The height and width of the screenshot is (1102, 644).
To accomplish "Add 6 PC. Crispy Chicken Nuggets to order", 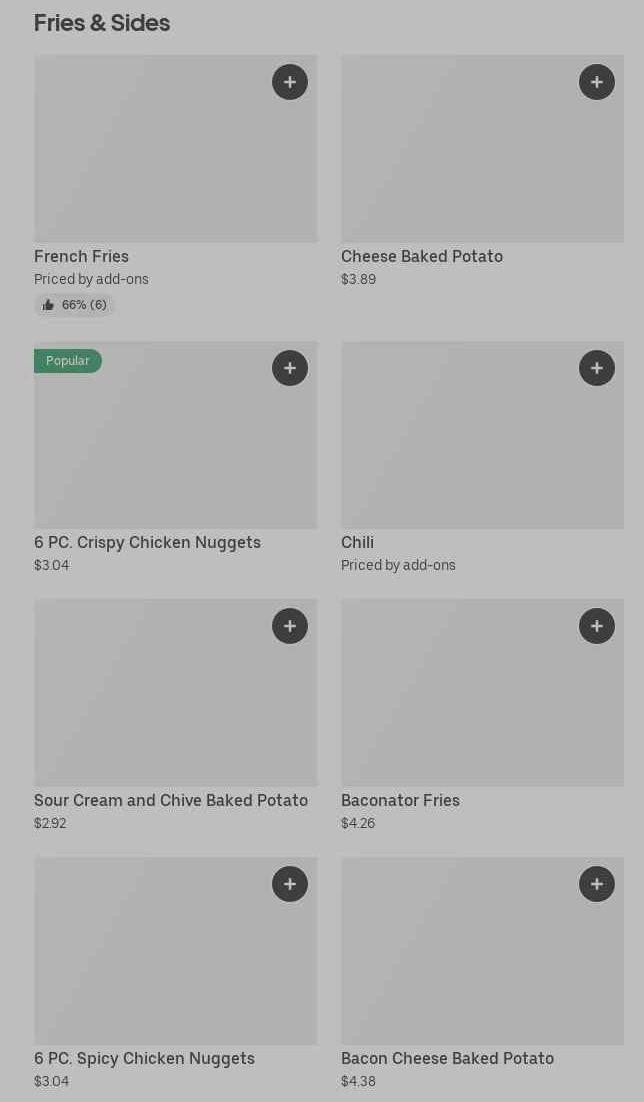I will 290,368.
